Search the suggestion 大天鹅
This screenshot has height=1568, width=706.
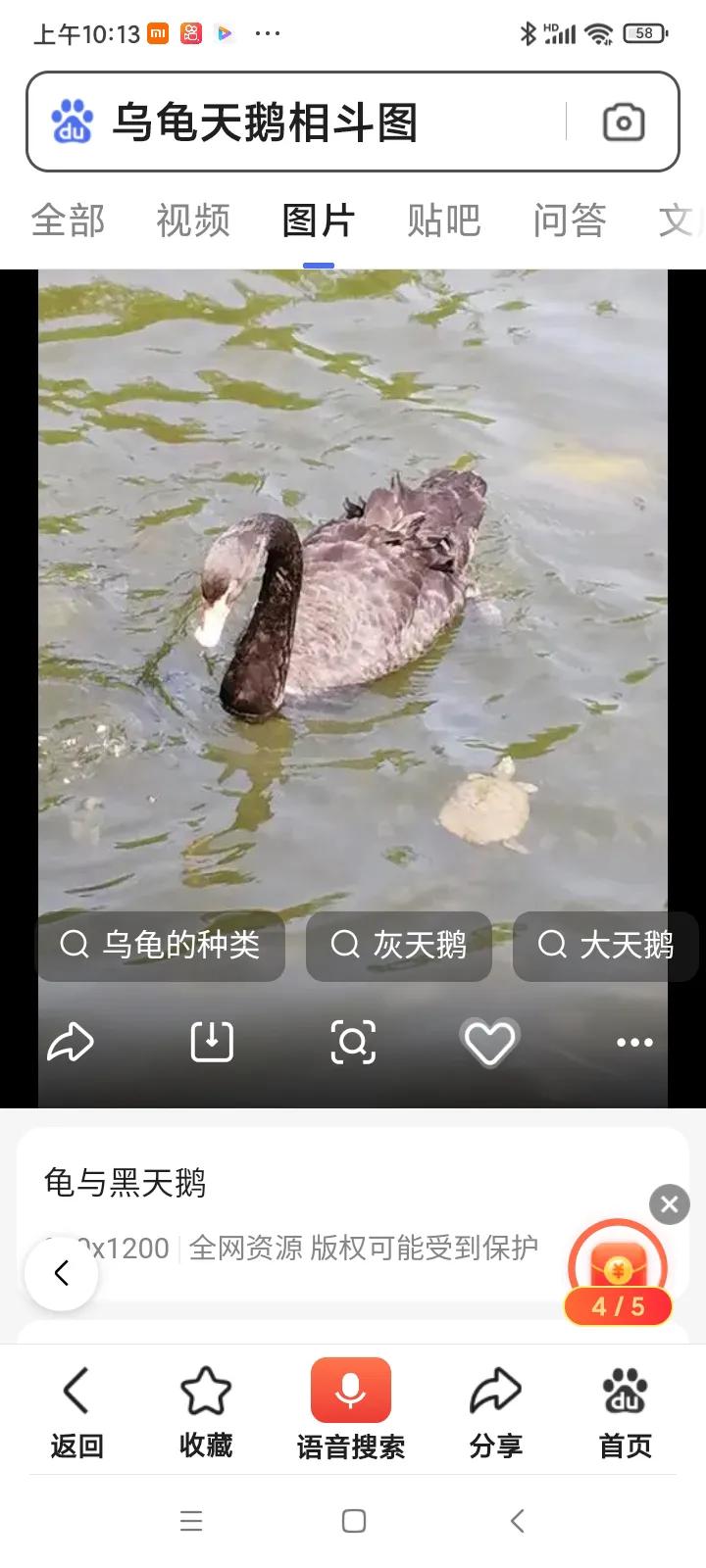[605, 945]
